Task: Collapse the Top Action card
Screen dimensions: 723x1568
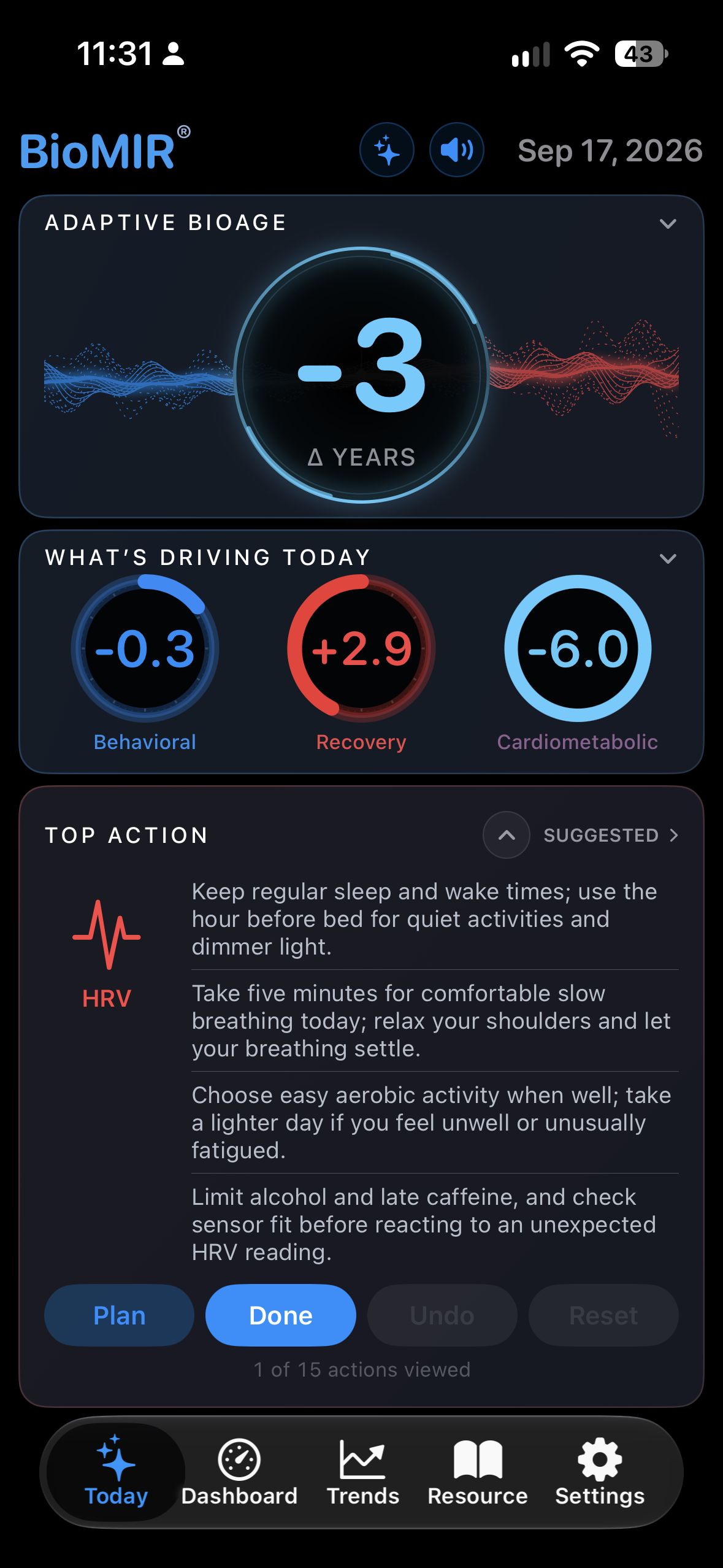Action: [x=507, y=835]
